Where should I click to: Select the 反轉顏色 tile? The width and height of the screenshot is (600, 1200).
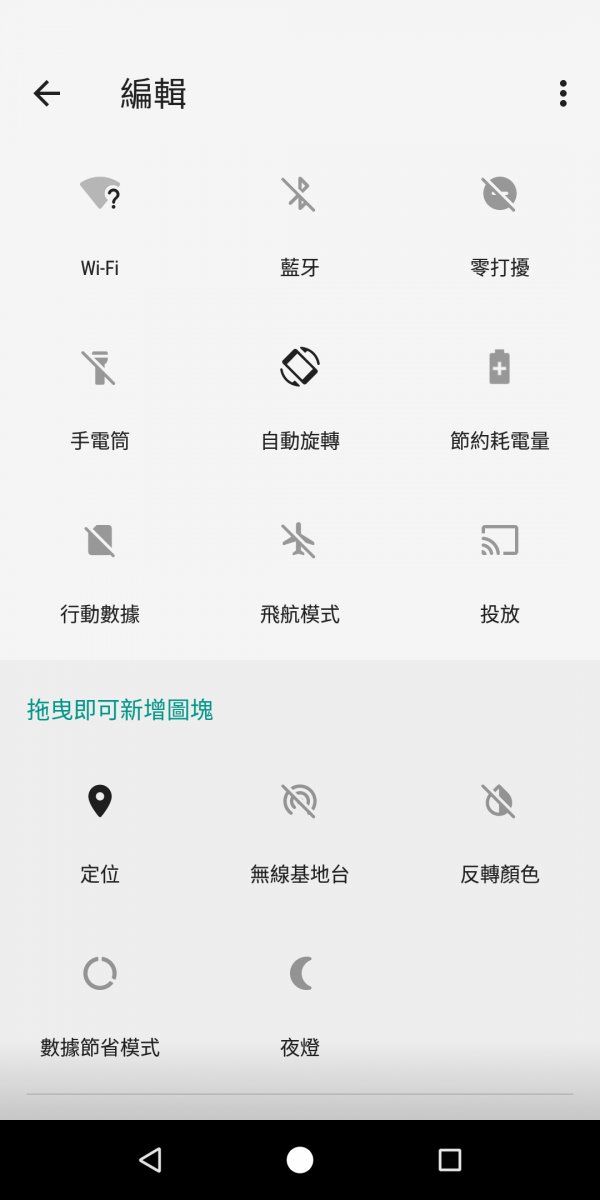(500, 833)
